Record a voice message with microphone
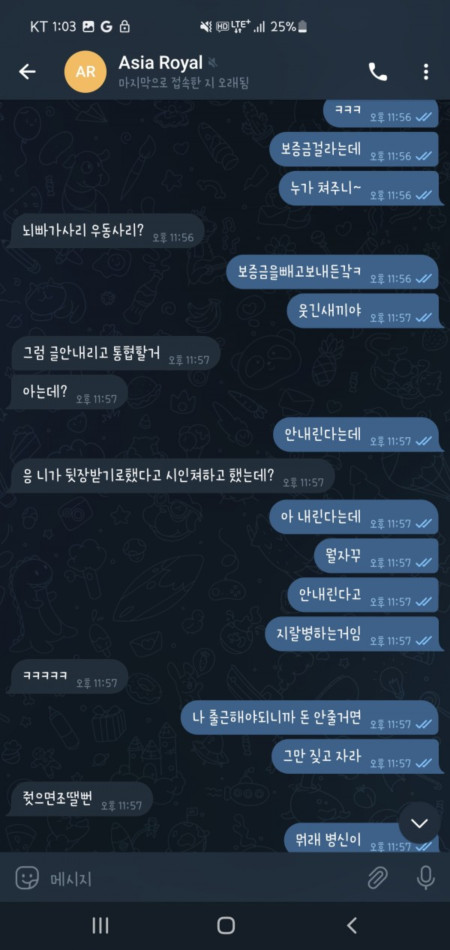Screen dimensions: 450x950 click(426, 877)
